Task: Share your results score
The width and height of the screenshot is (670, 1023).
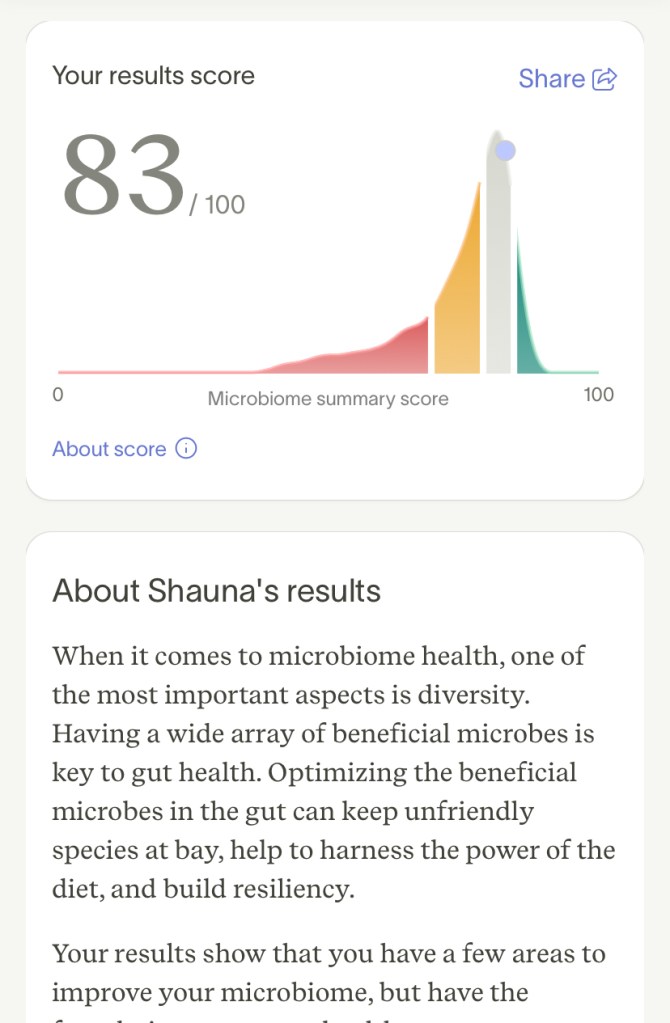Action: (x=567, y=79)
